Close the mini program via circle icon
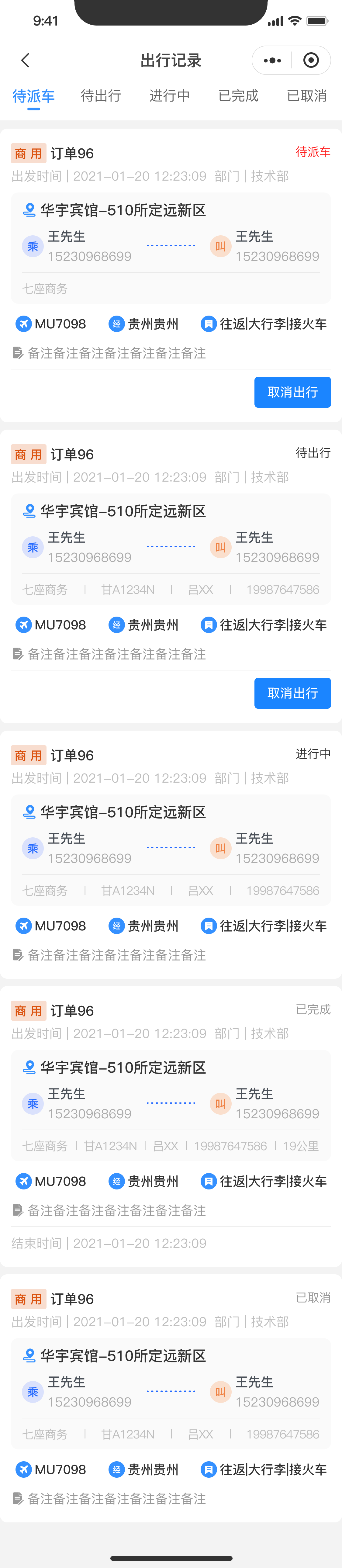This screenshot has width=342, height=1568. coord(311,60)
